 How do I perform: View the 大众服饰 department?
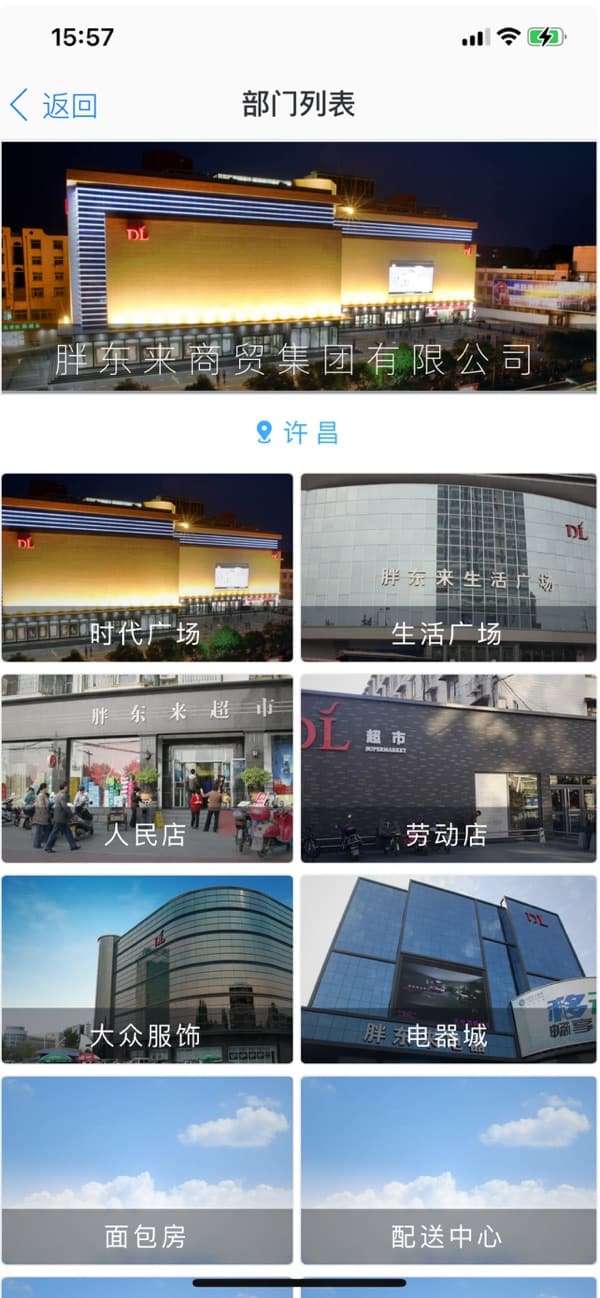coord(147,969)
